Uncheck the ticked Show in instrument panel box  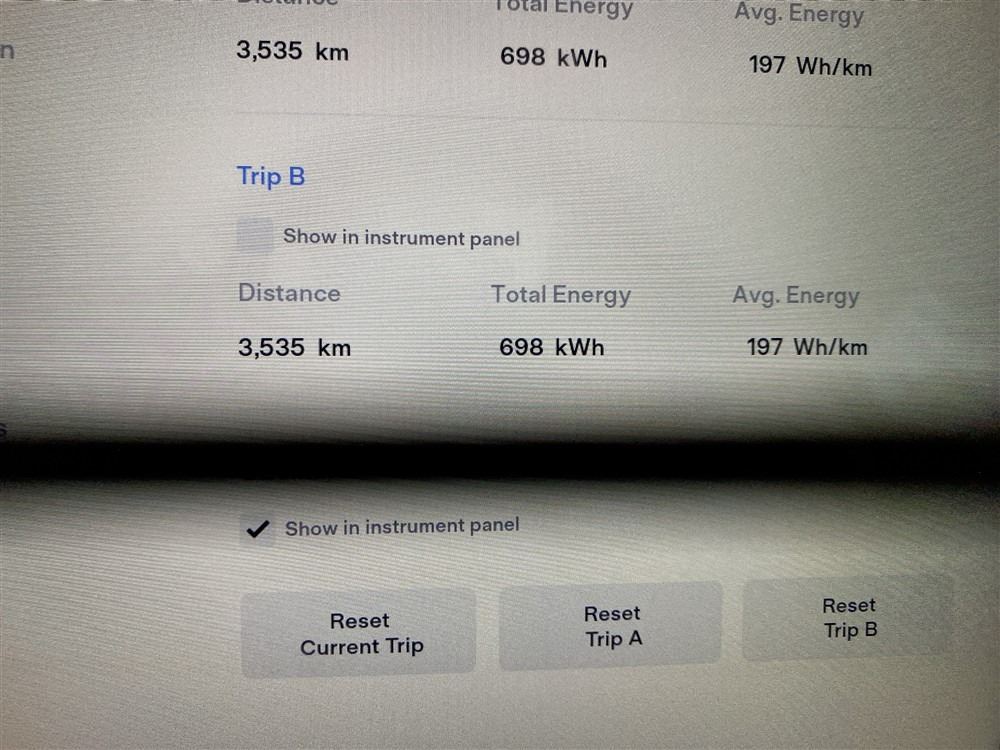click(258, 529)
